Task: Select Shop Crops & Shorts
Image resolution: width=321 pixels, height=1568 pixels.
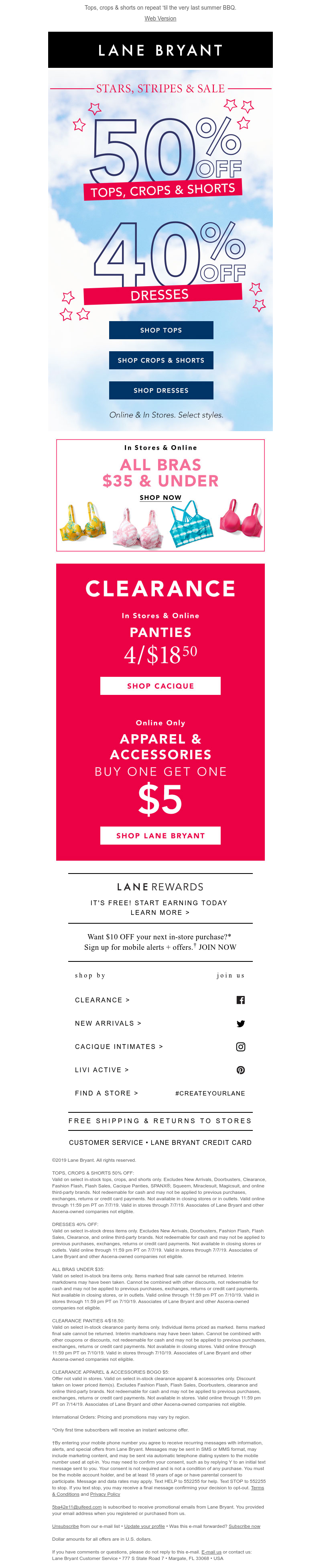Action: coord(160,360)
